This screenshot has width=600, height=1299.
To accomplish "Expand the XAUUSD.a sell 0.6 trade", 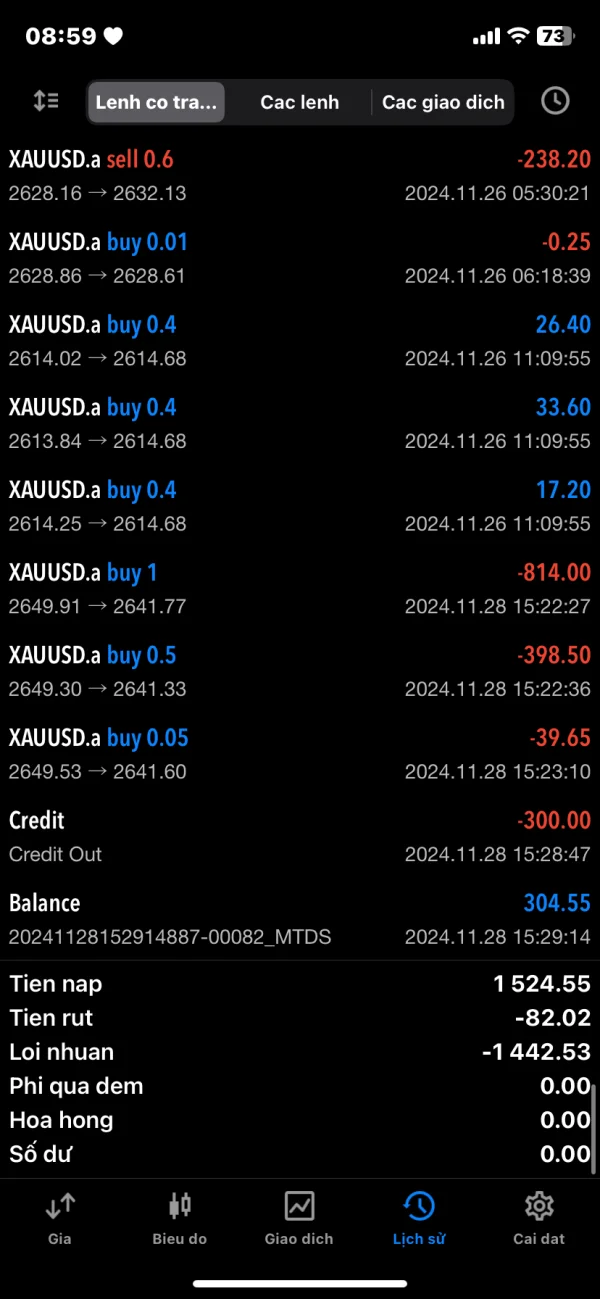I will pyautogui.click(x=299, y=175).
